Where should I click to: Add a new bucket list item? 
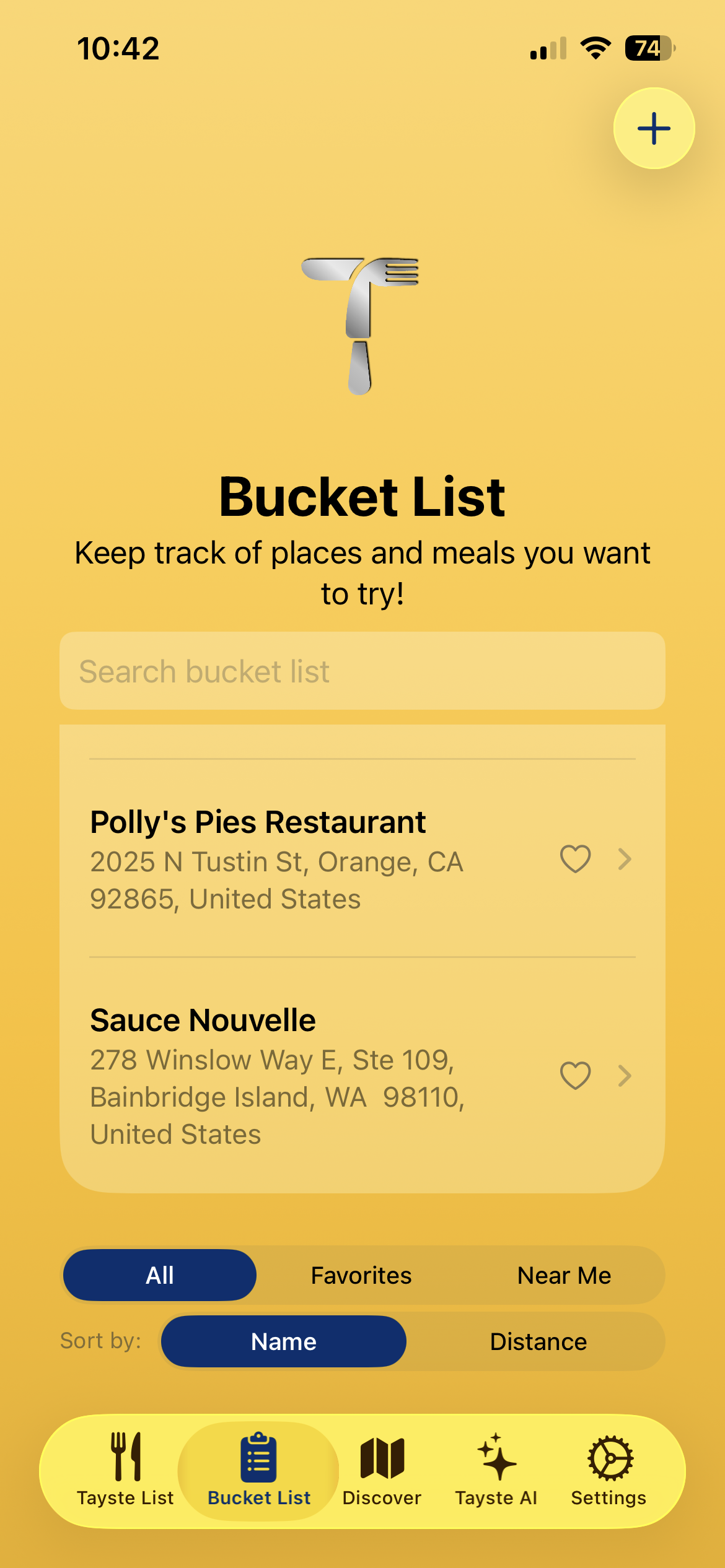coord(654,128)
